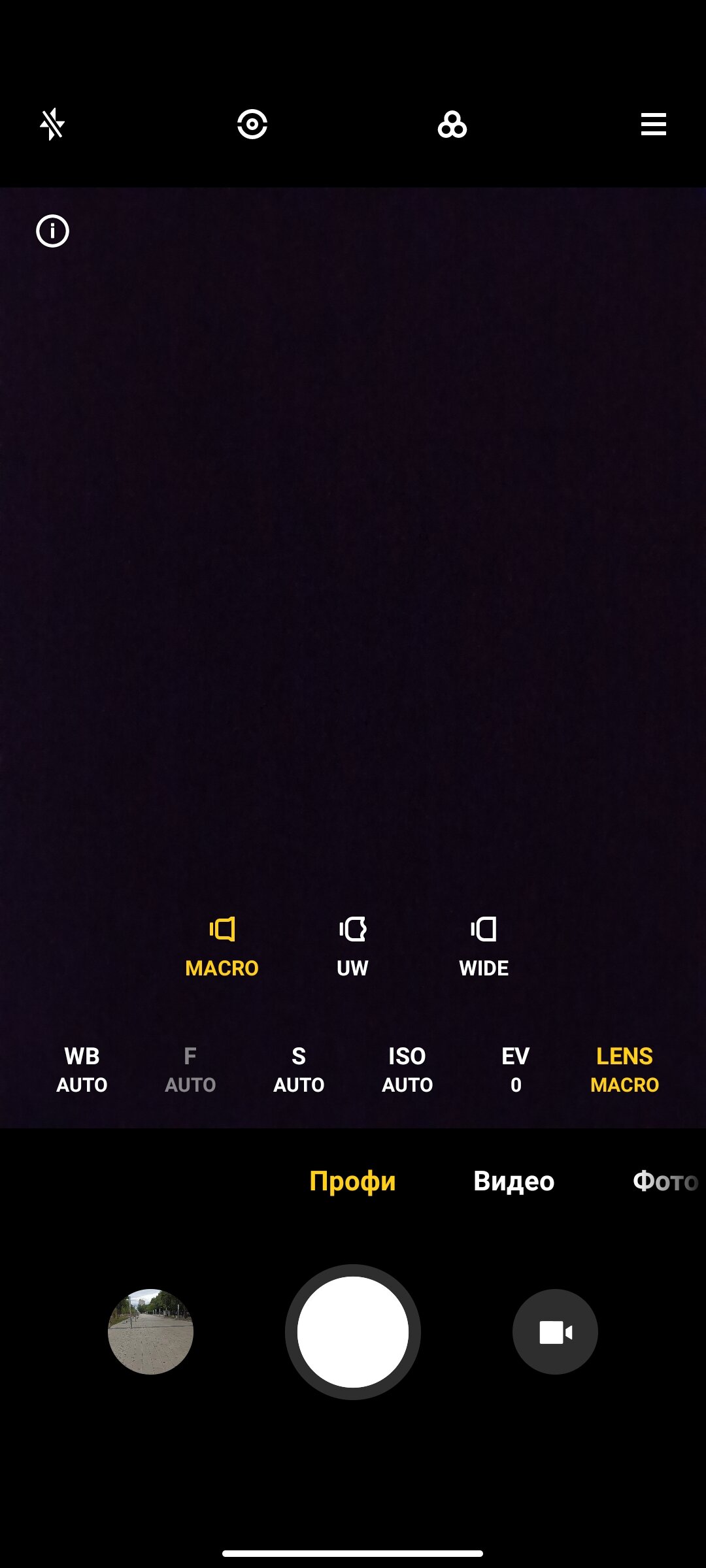Tap the info icon in the viewfinder
This screenshot has height=1568, width=706.
click(52, 231)
